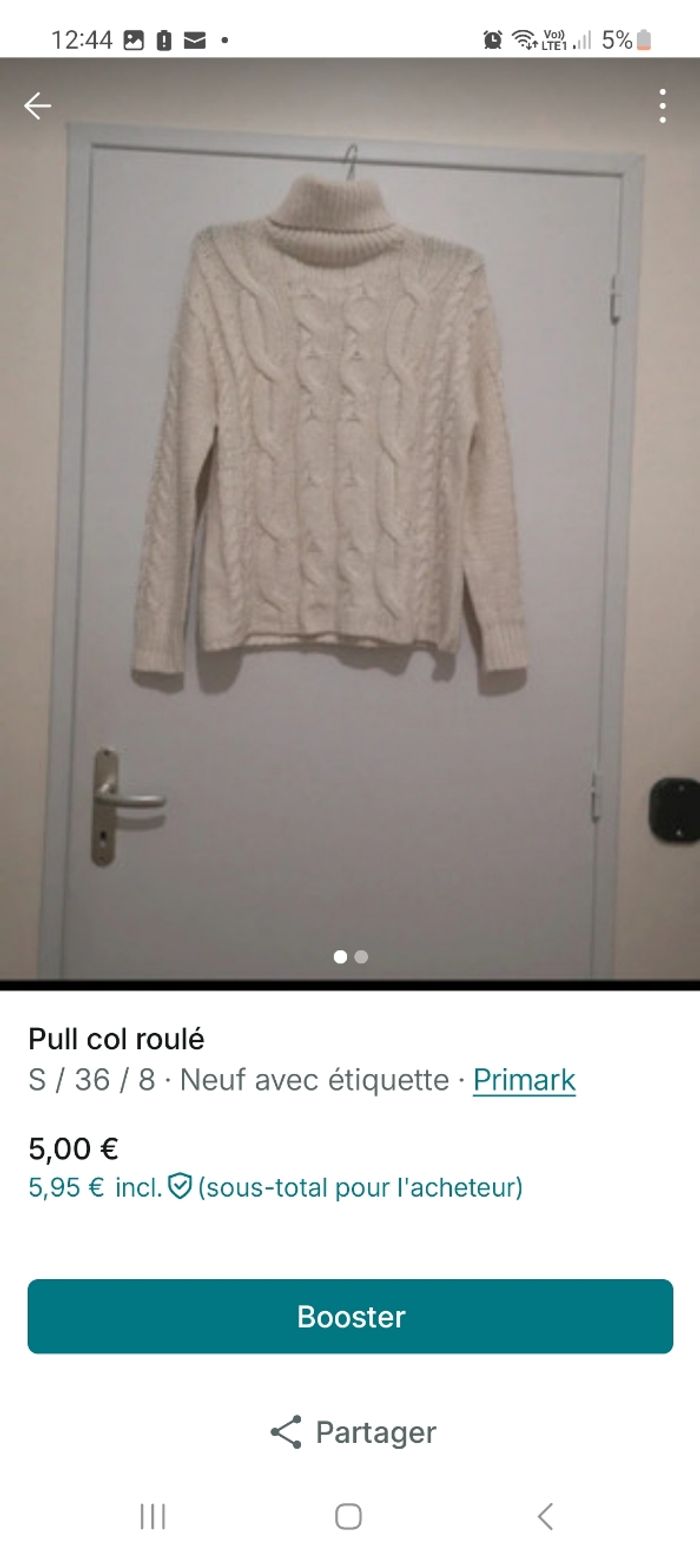View buyer subtotal details for 5,95 €
Screen dimensions: 700x1556
point(275,1188)
